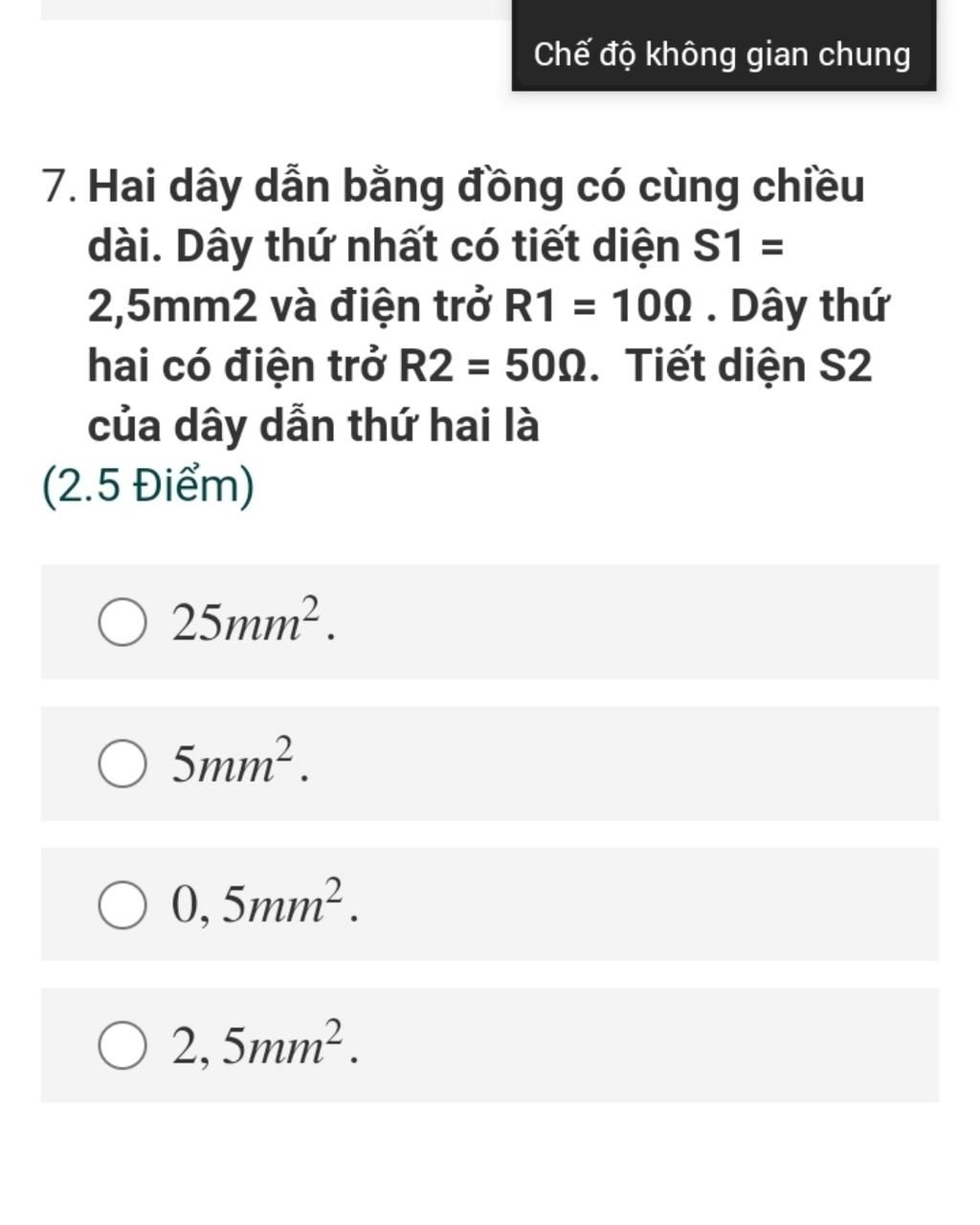Select the 25mm² answer option
Viewport: 980px width, 1225px height.
click(122, 623)
